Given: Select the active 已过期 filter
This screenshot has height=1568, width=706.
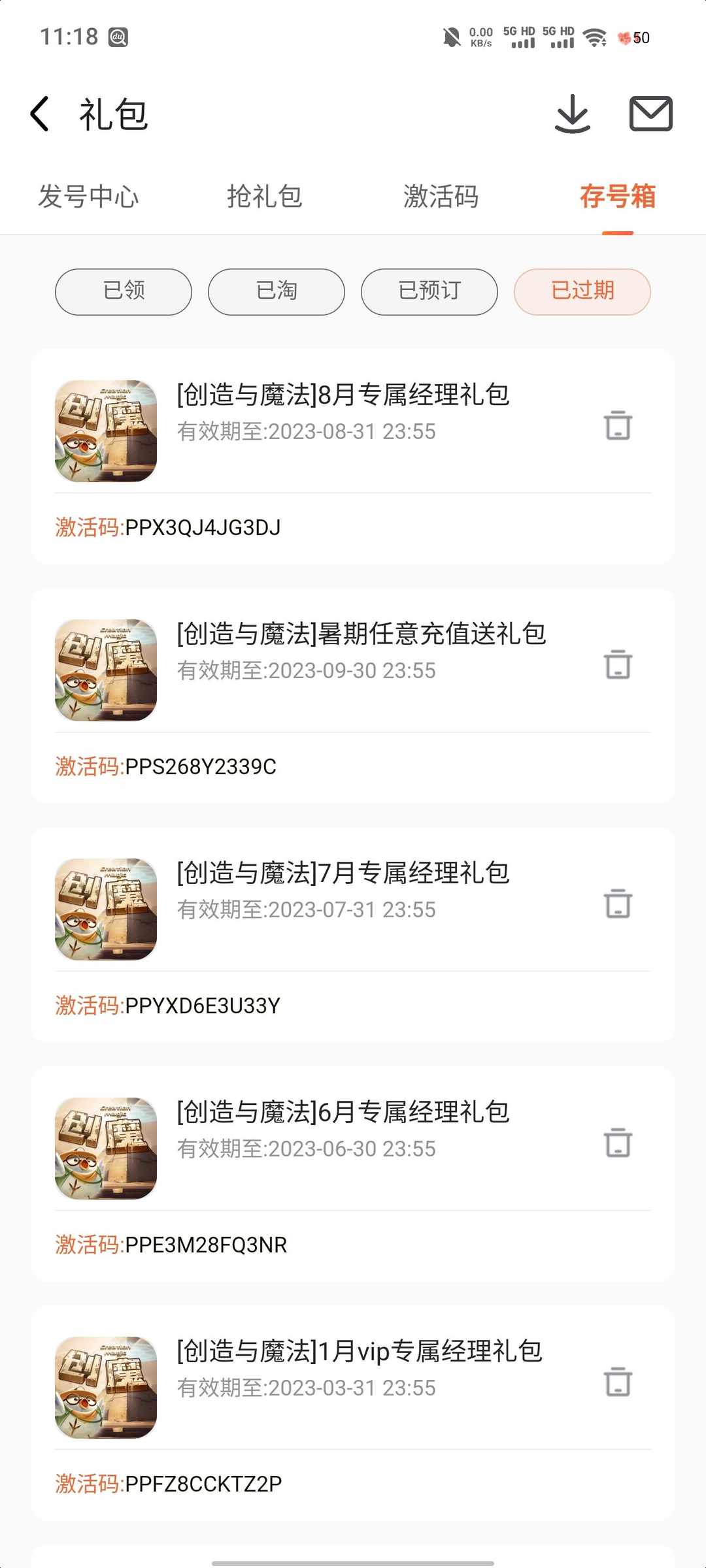Looking at the screenshot, I should pyautogui.click(x=582, y=291).
